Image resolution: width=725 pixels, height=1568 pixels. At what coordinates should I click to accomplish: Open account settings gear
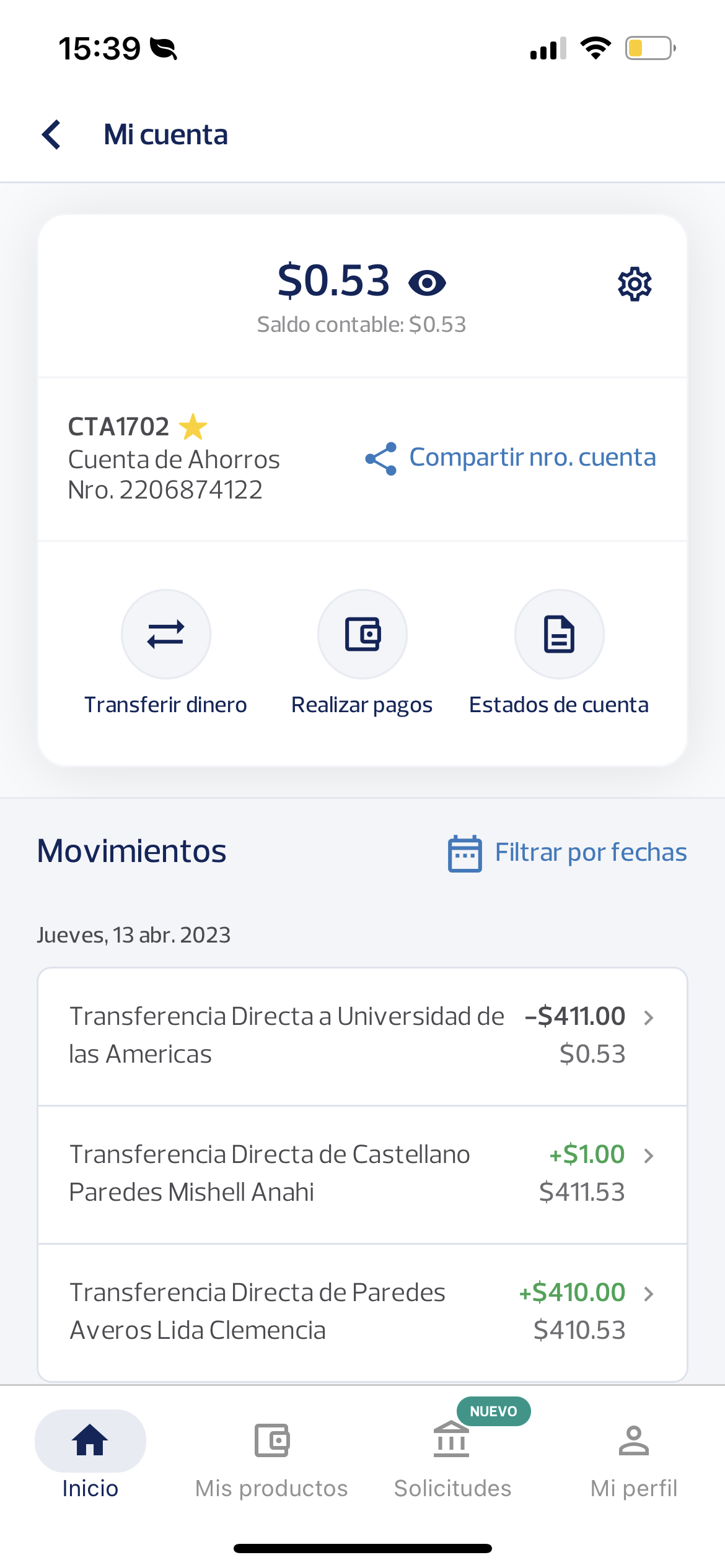point(635,284)
